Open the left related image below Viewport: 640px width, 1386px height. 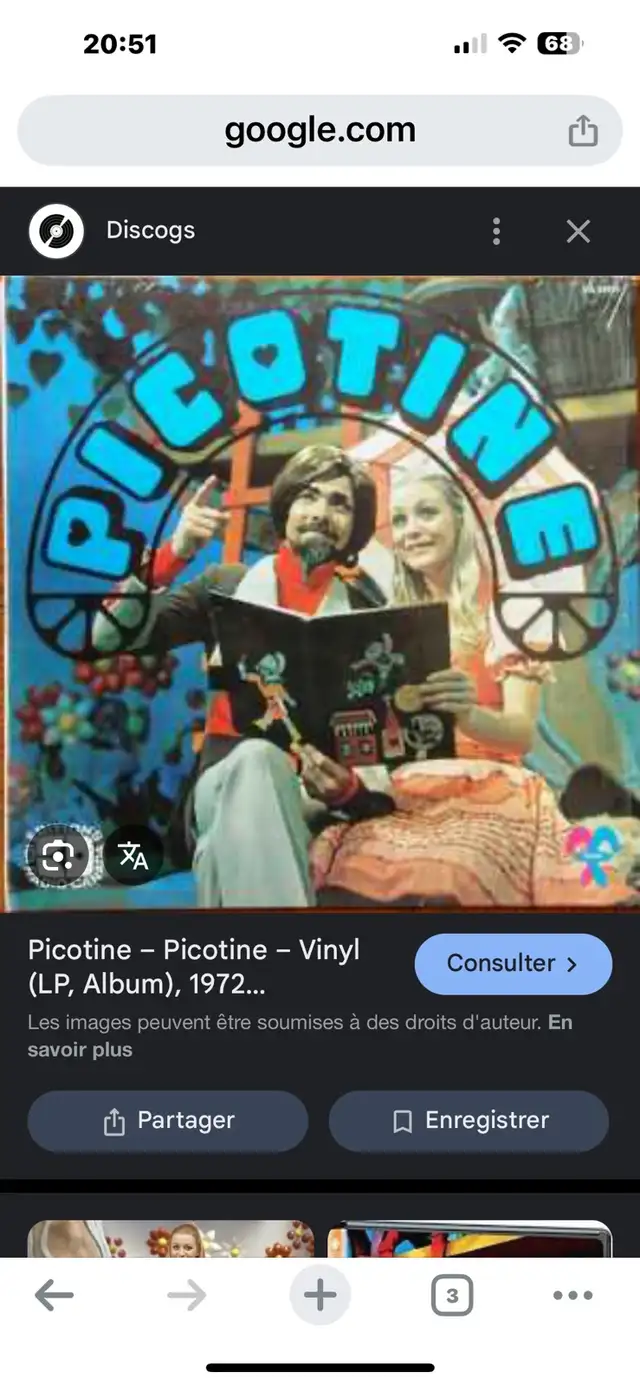tap(170, 1238)
